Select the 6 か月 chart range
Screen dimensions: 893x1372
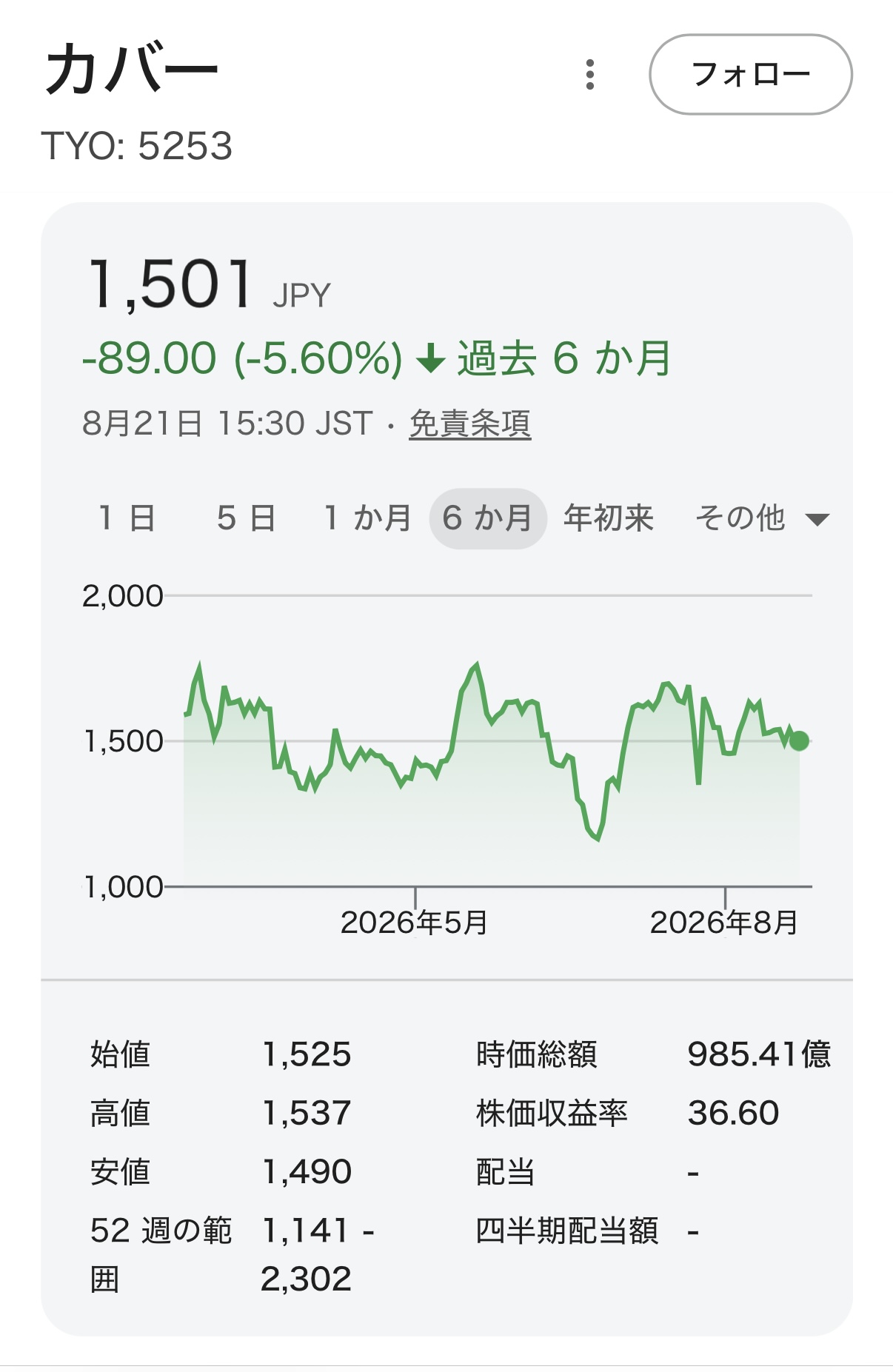(x=487, y=518)
